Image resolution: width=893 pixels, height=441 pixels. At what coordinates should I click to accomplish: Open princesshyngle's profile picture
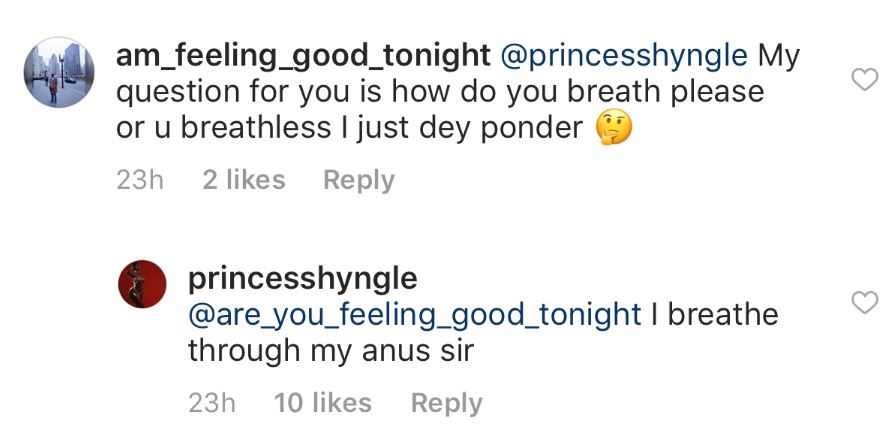click(x=142, y=284)
